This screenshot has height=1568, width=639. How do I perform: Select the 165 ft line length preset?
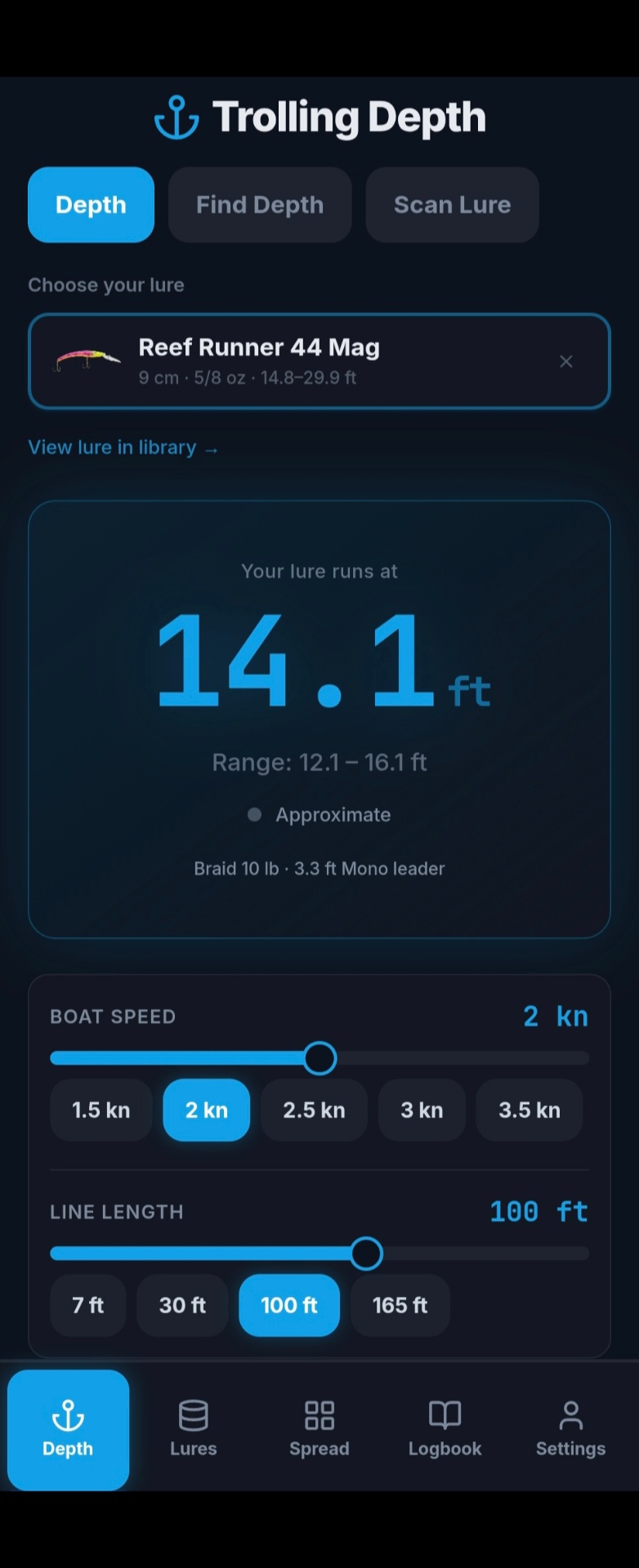tap(400, 1305)
